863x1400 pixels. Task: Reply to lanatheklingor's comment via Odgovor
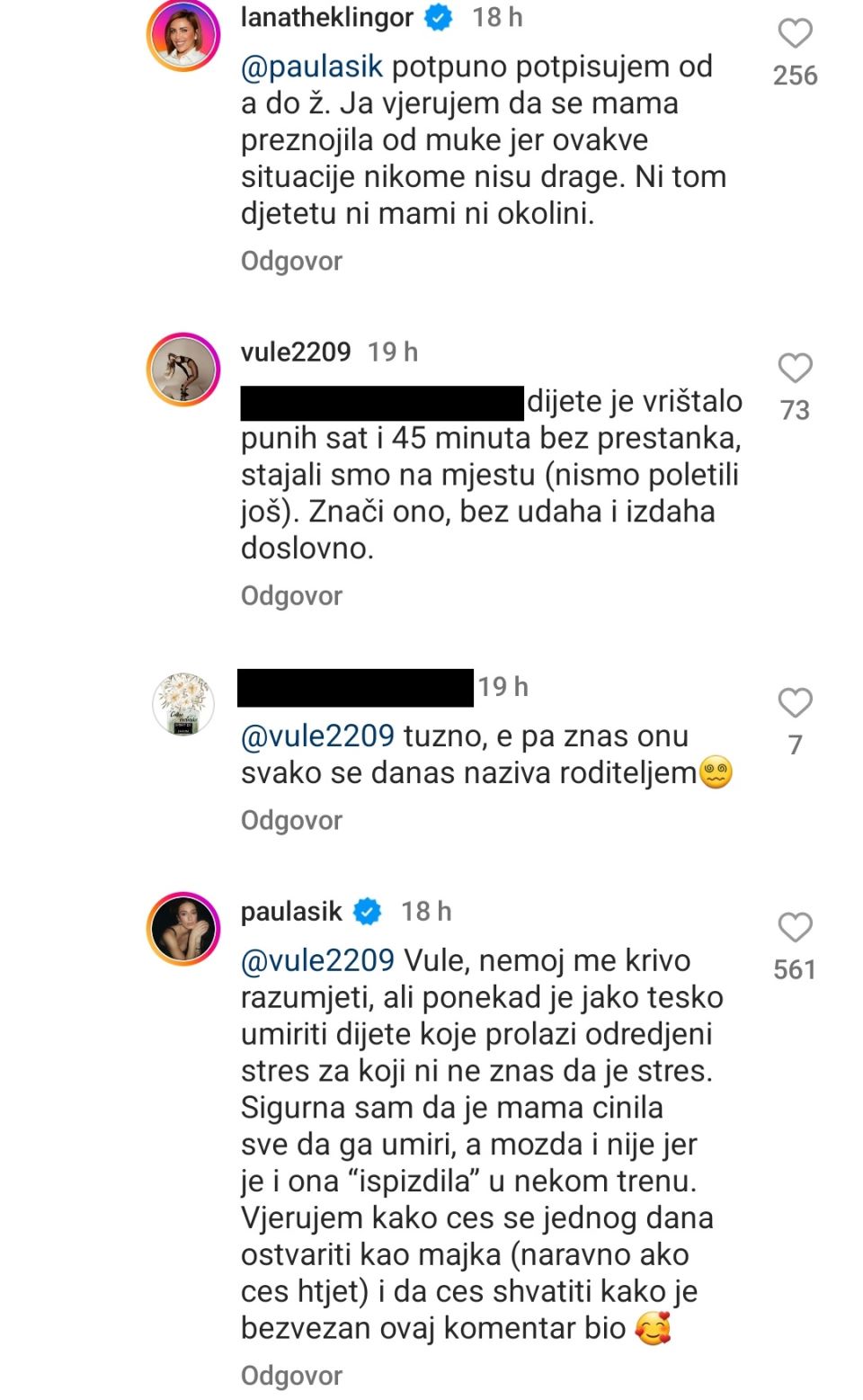pos(291,262)
